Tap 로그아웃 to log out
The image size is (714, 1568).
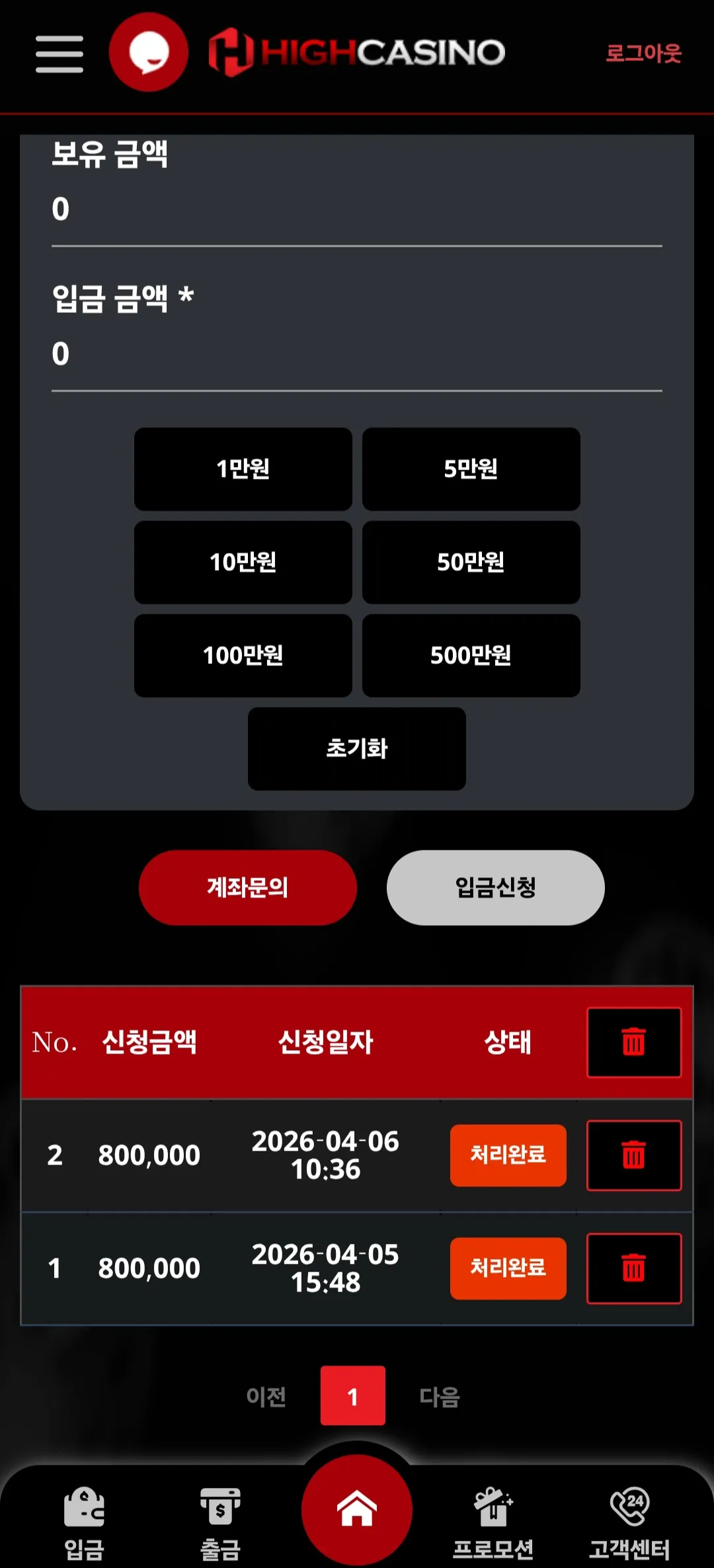coord(643,53)
